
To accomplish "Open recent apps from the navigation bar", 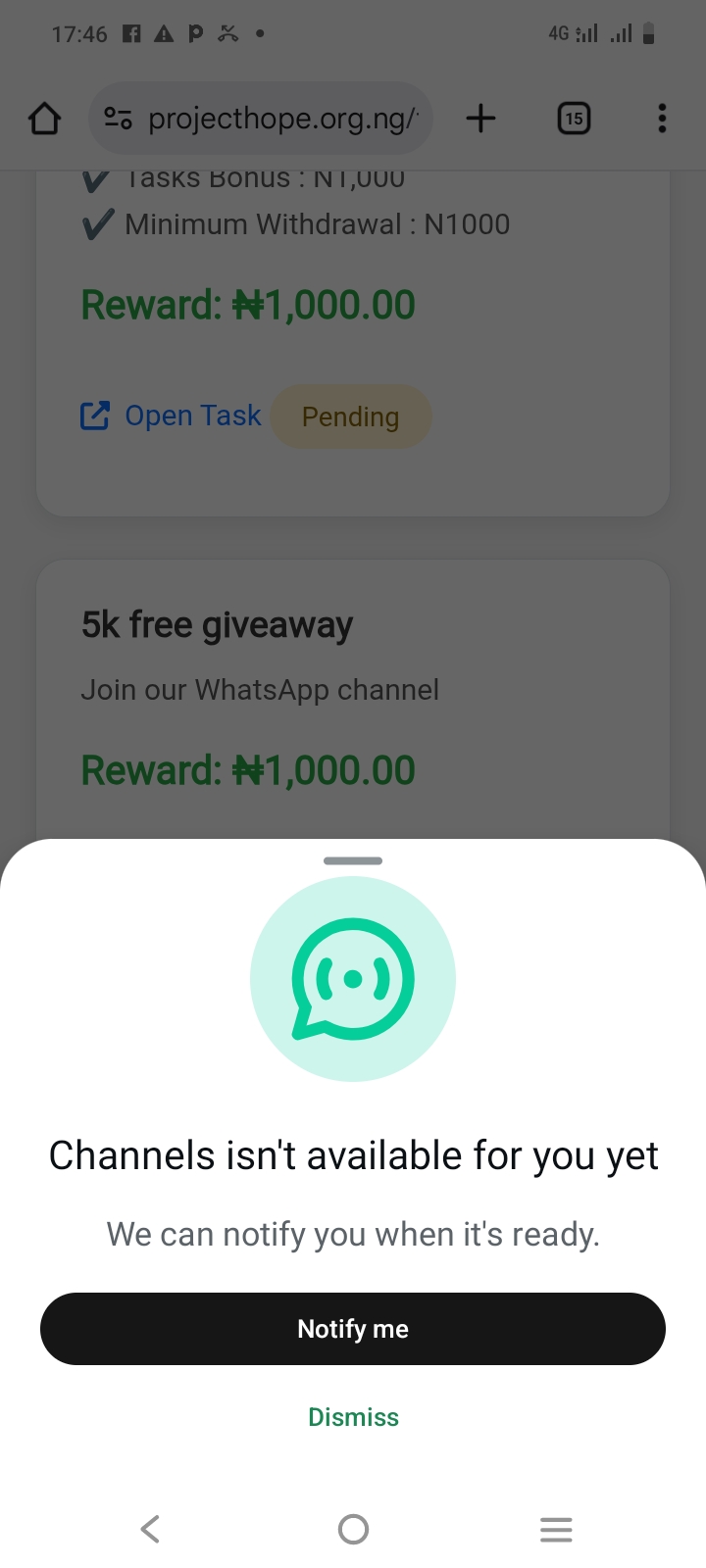I will [556, 1529].
